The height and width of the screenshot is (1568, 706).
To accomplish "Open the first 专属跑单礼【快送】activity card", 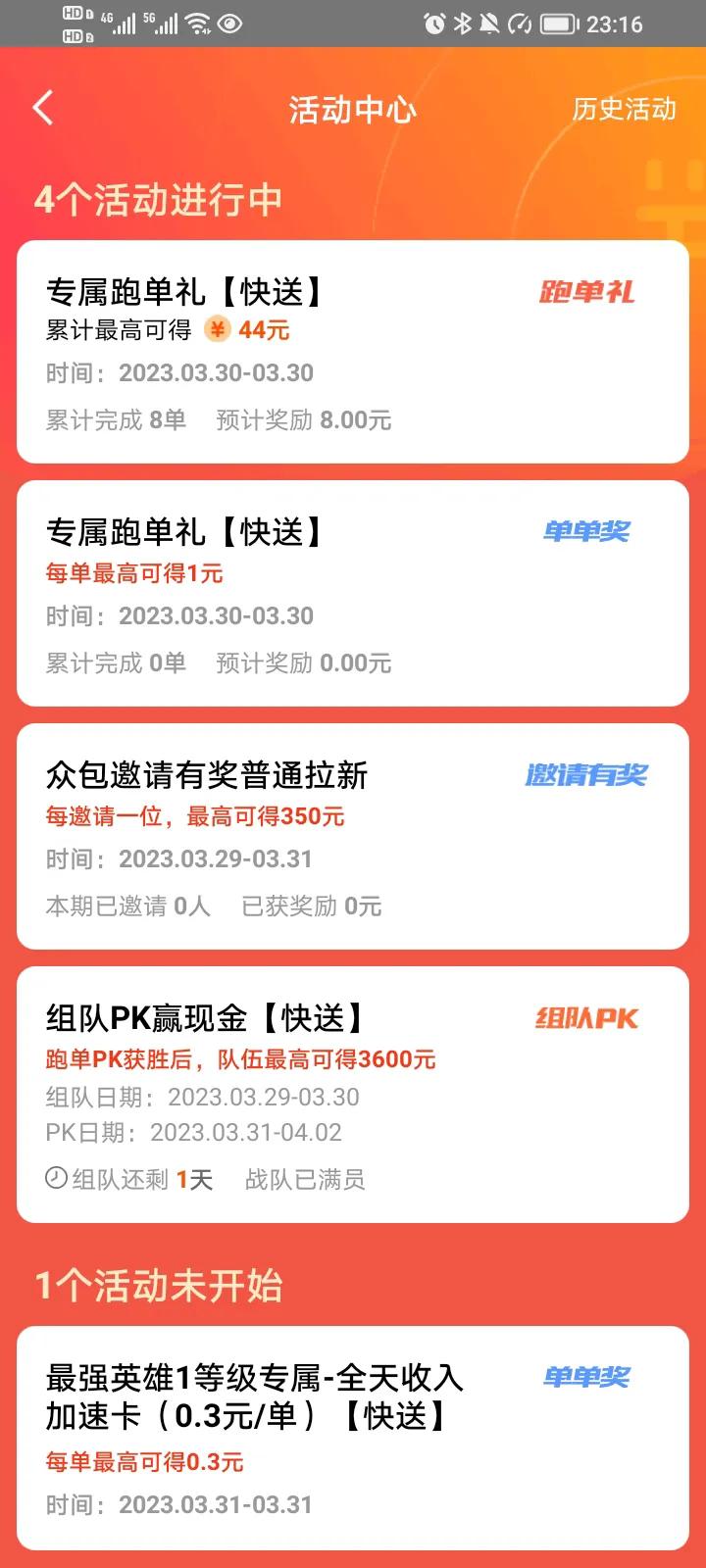I will 353,353.
